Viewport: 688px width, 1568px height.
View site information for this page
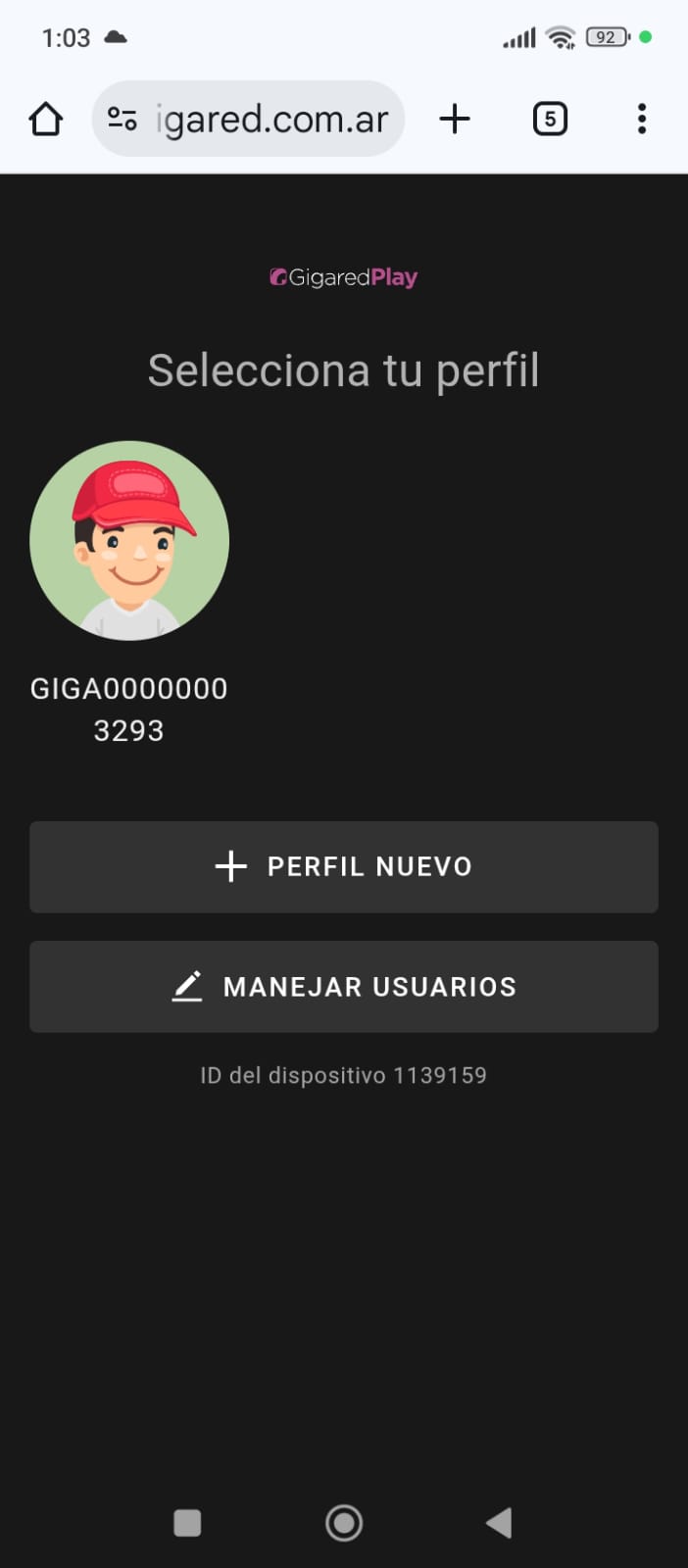pyautogui.click(x=123, y=120)
